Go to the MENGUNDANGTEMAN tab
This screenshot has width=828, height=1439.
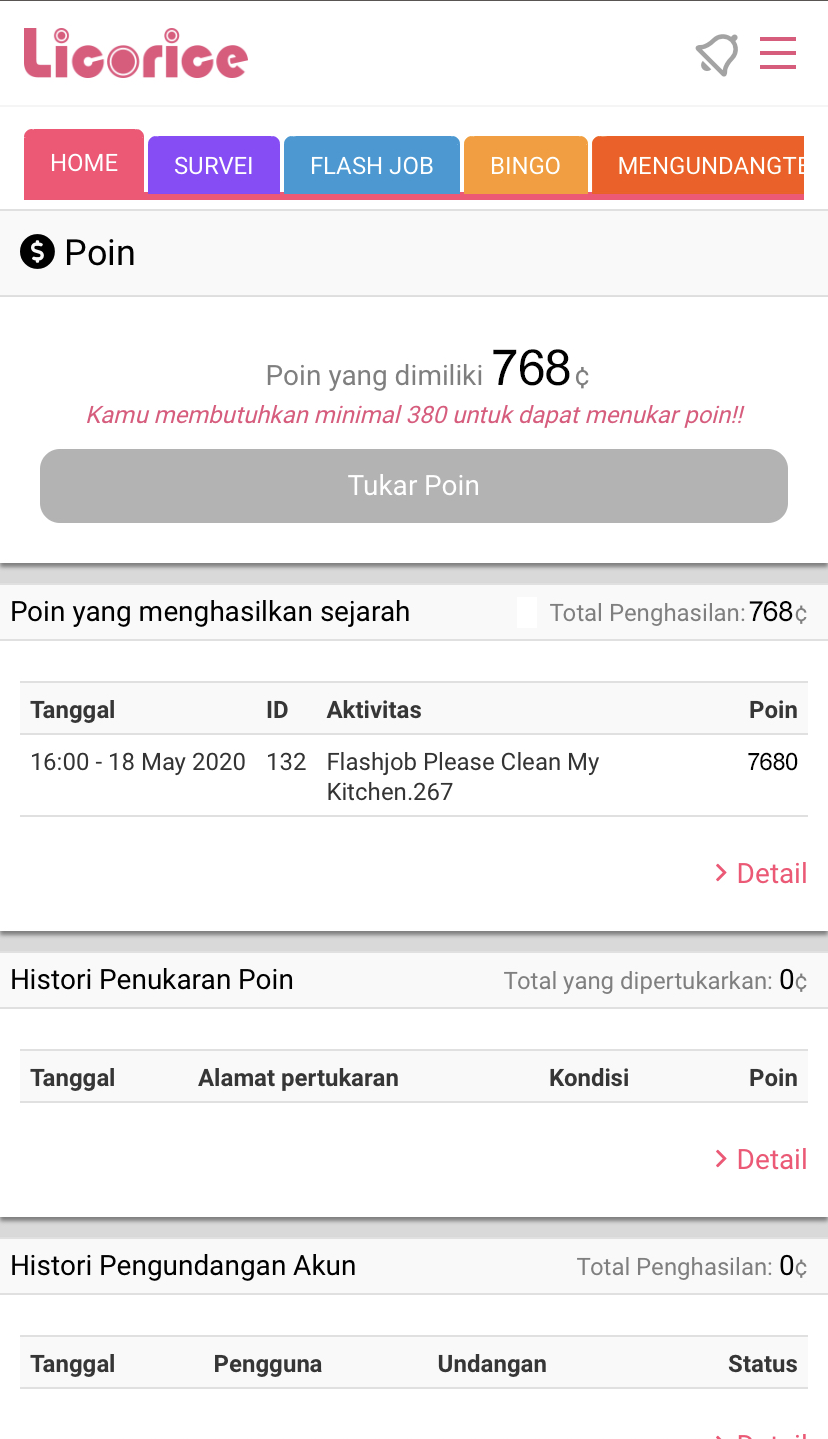[698, 165]
